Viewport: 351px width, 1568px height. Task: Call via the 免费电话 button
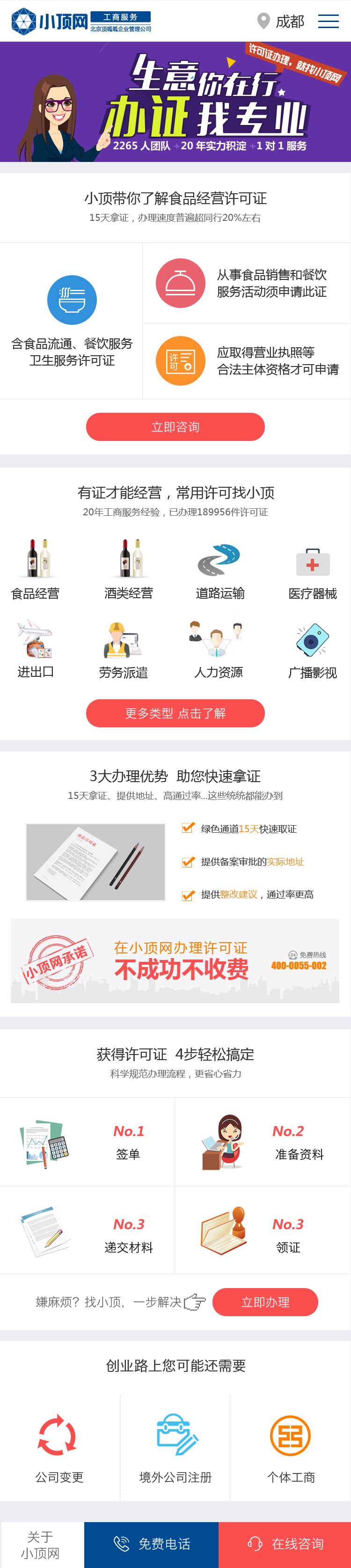(152, 1544)
